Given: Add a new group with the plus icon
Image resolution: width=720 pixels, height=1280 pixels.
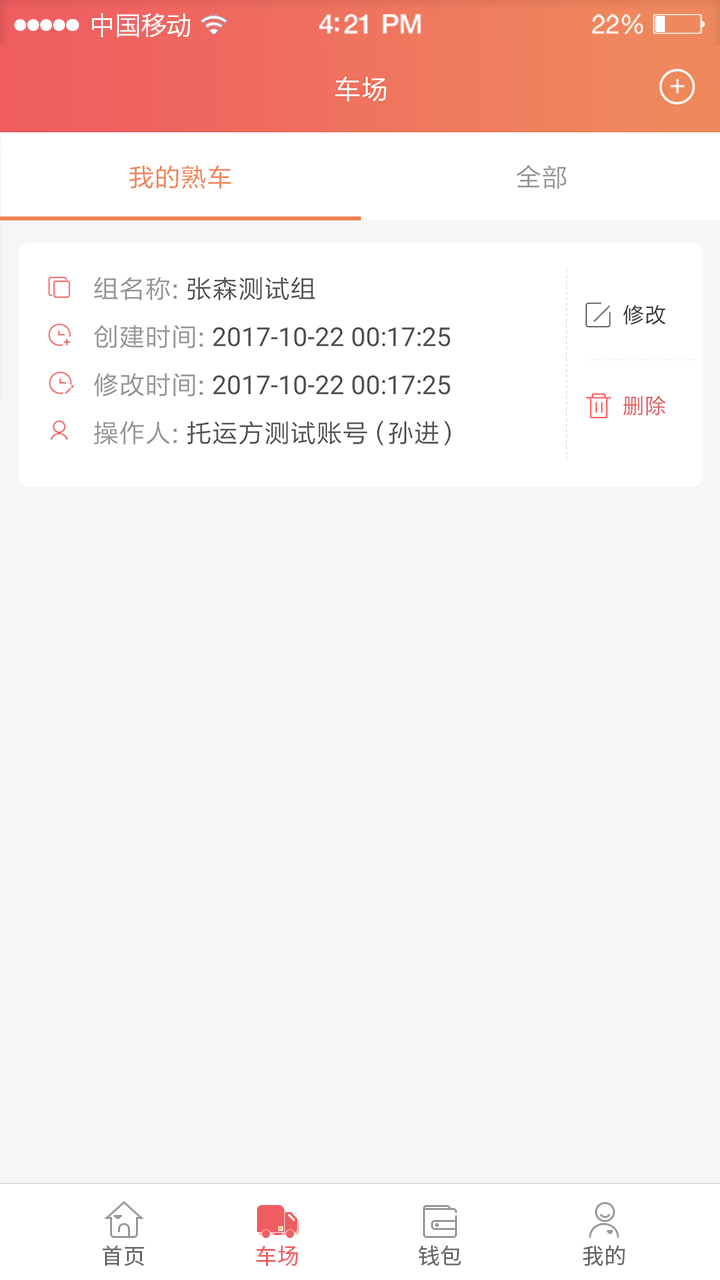Looking at the screenshot, I should tap(677, 87).
